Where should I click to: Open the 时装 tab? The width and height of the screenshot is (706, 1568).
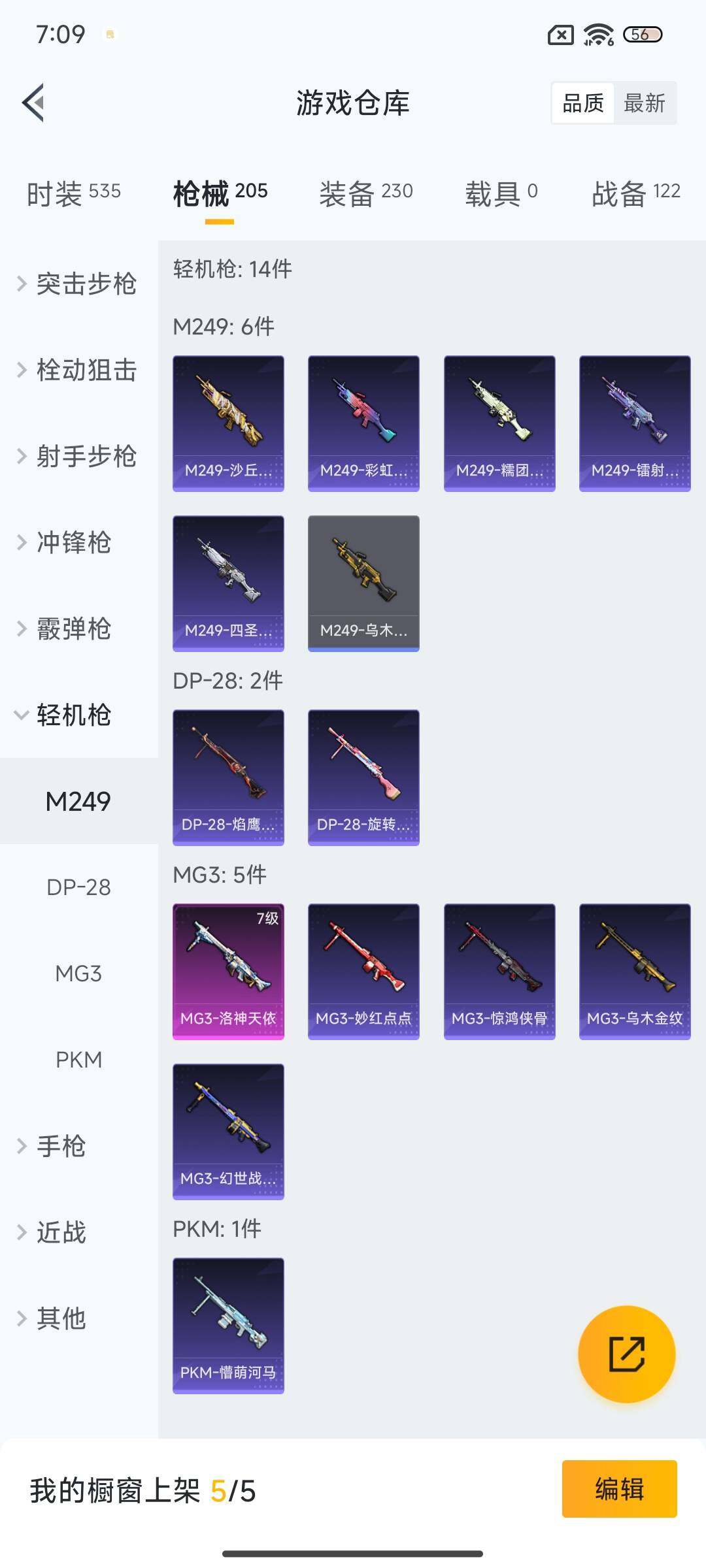pos(74,193)
